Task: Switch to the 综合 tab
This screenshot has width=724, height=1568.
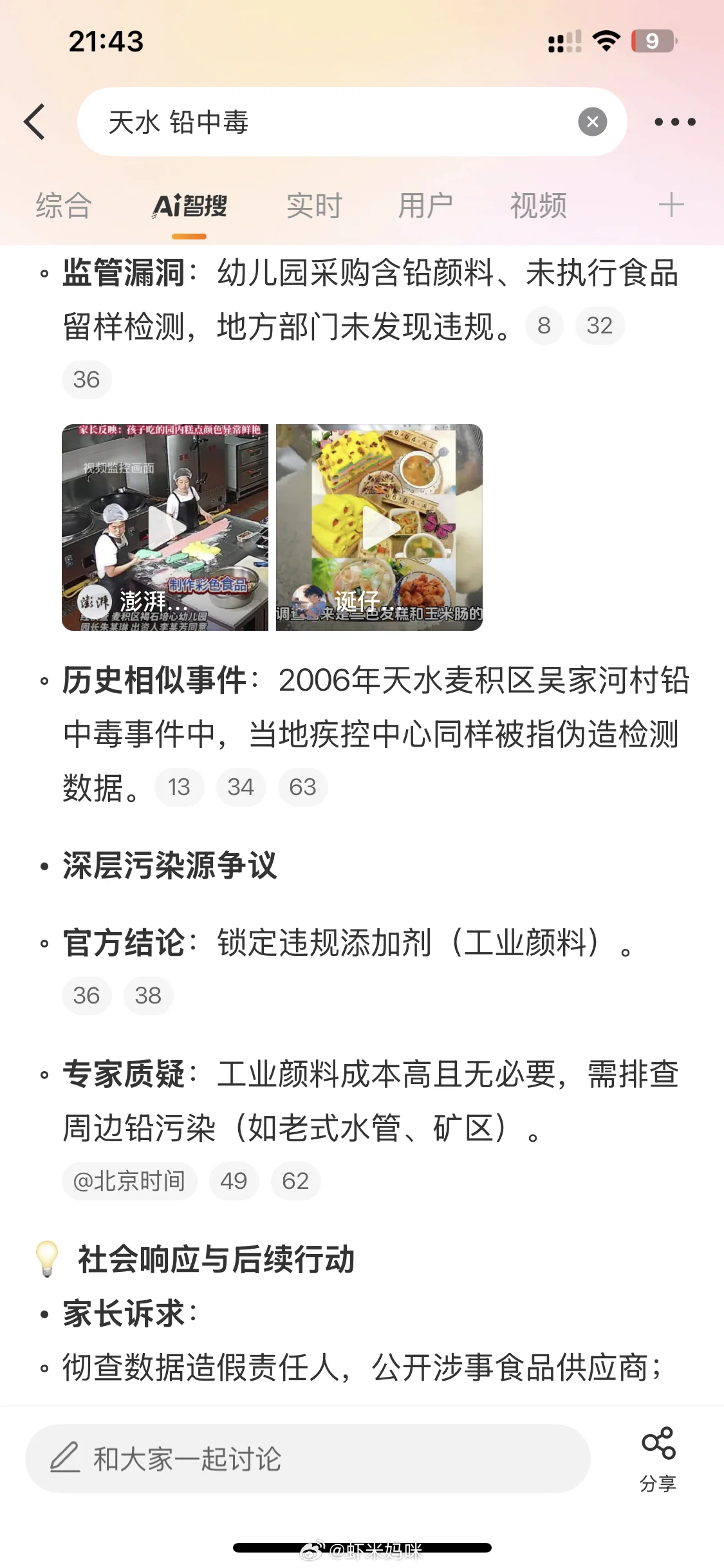Action: [64, 206]
